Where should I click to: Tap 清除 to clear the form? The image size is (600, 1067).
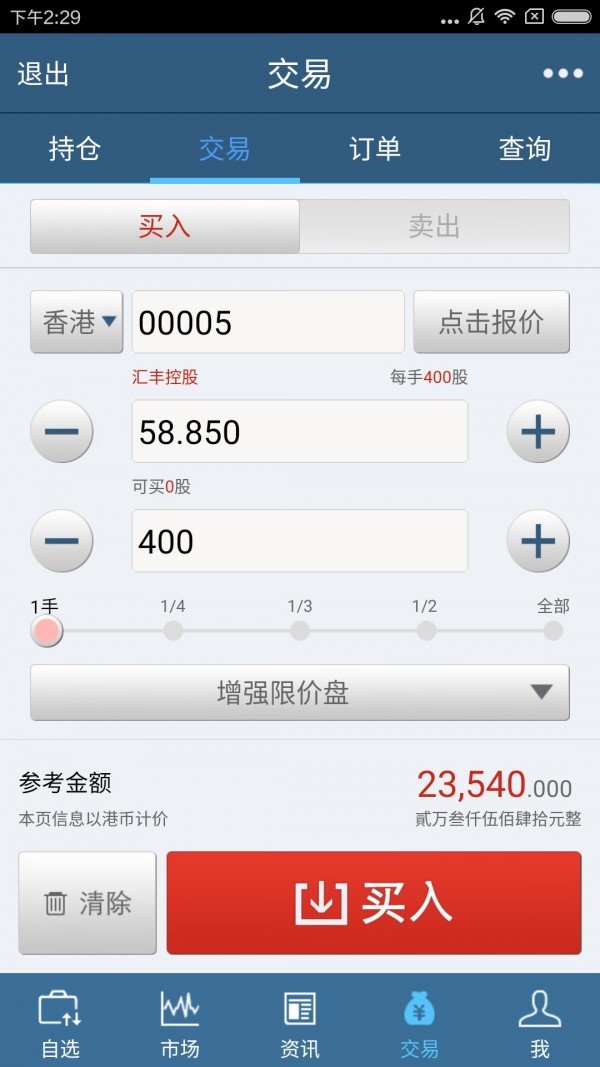(x=88, y=903)
